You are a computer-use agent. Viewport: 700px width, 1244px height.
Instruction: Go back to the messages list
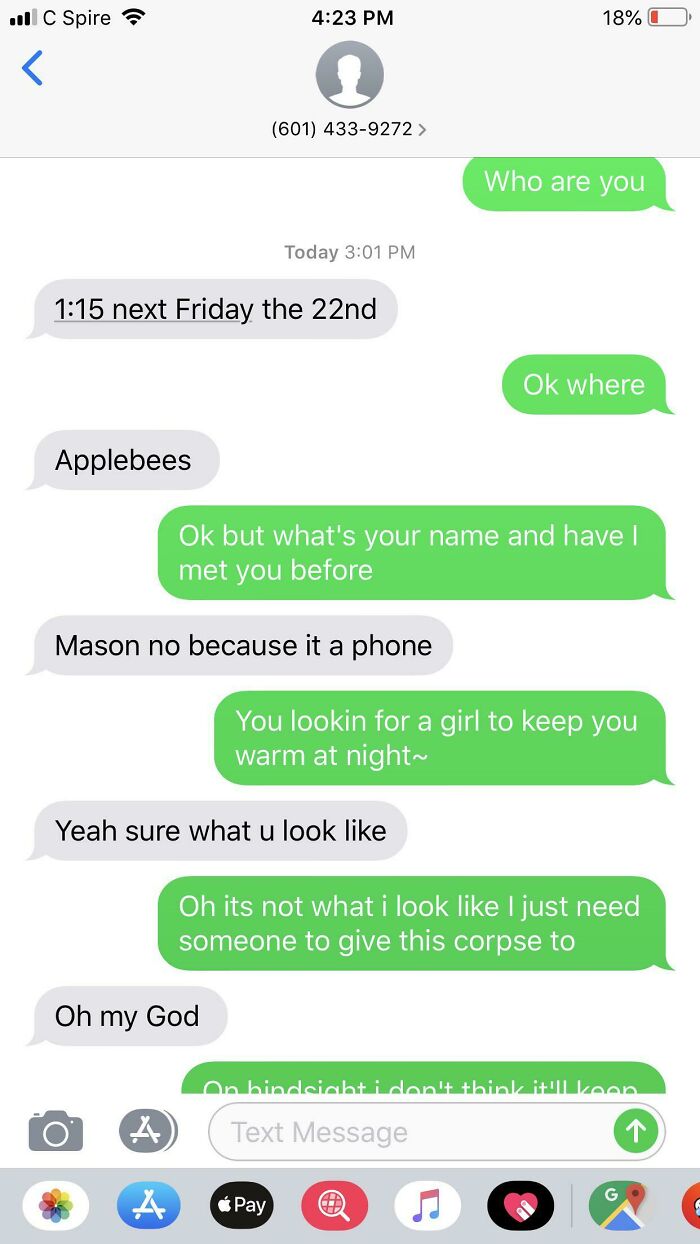(32, 69)
